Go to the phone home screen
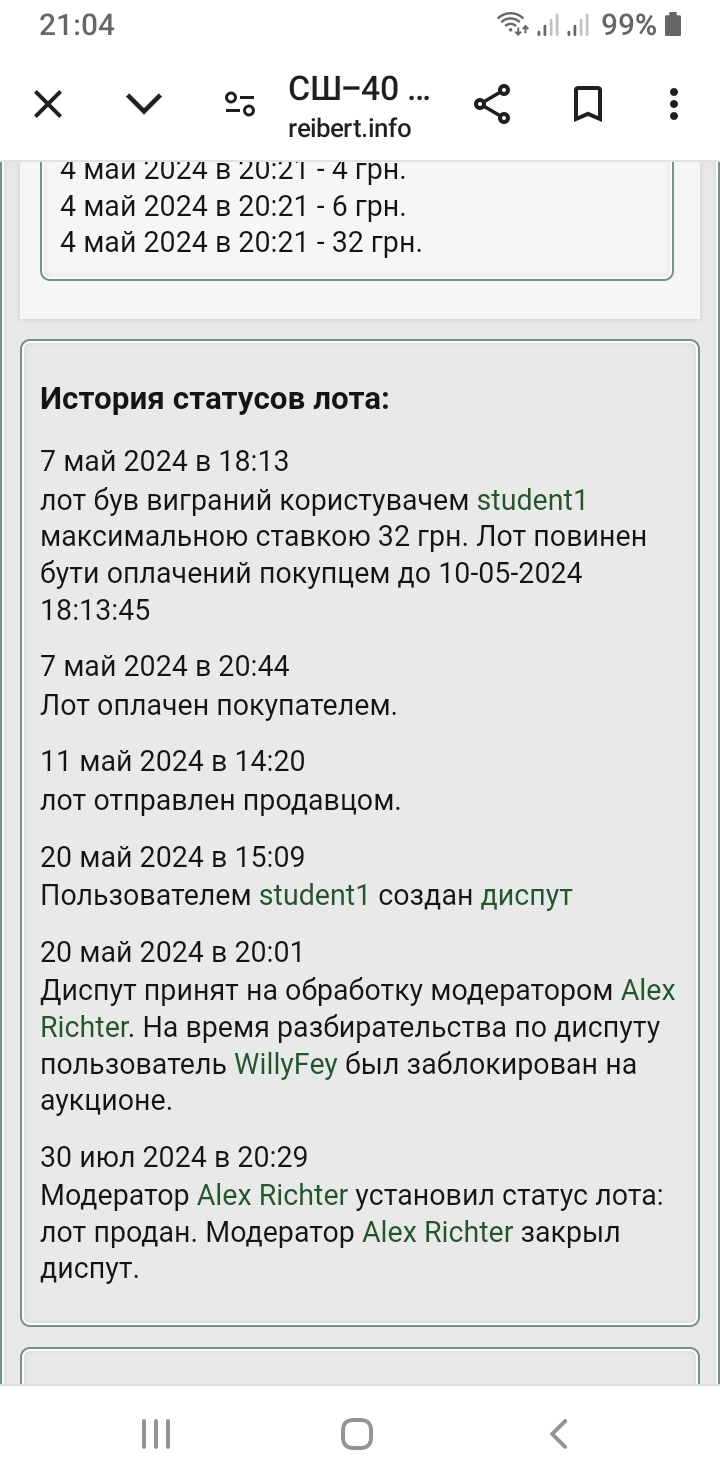Viewport: 720px width, 1480px height. coord(357,1433)
